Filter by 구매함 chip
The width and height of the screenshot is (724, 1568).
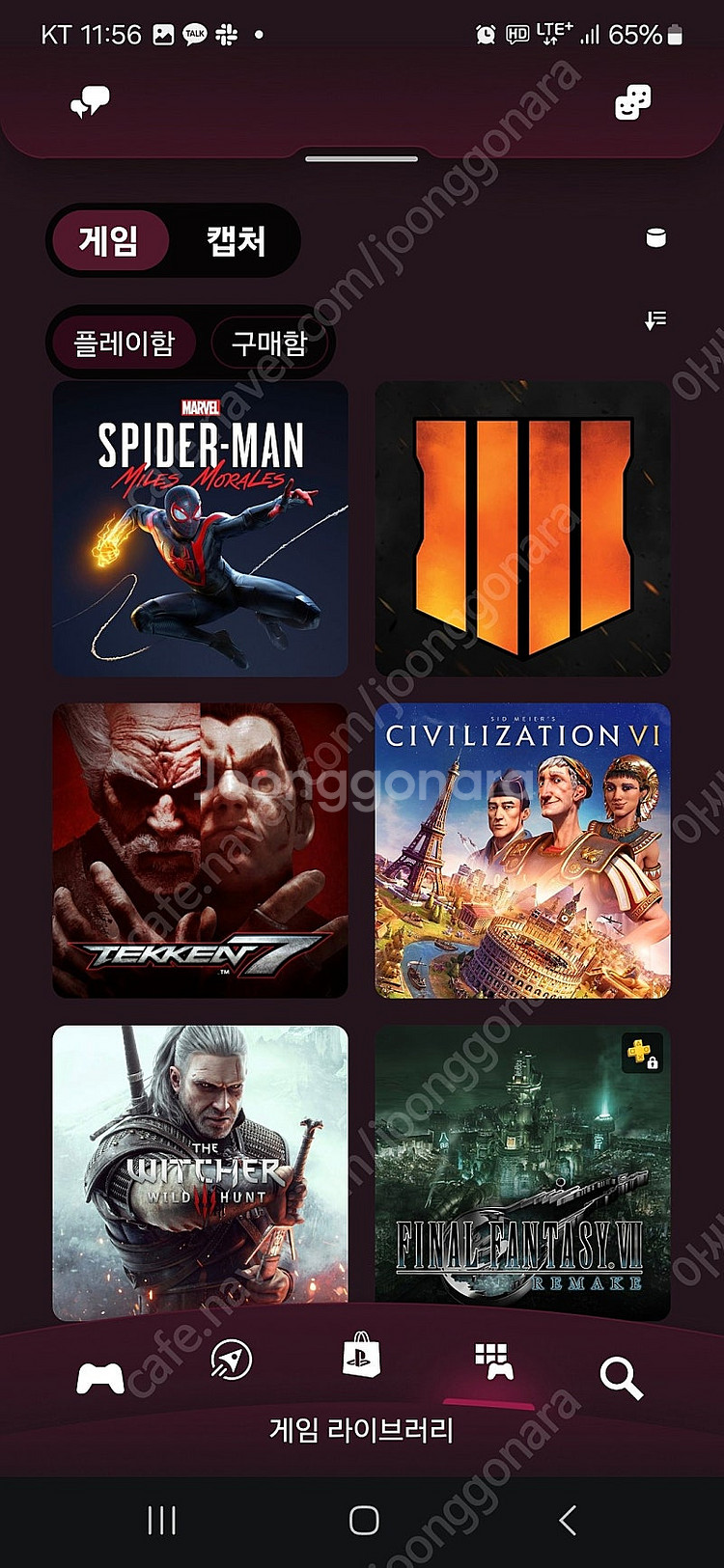click(269, 343)
